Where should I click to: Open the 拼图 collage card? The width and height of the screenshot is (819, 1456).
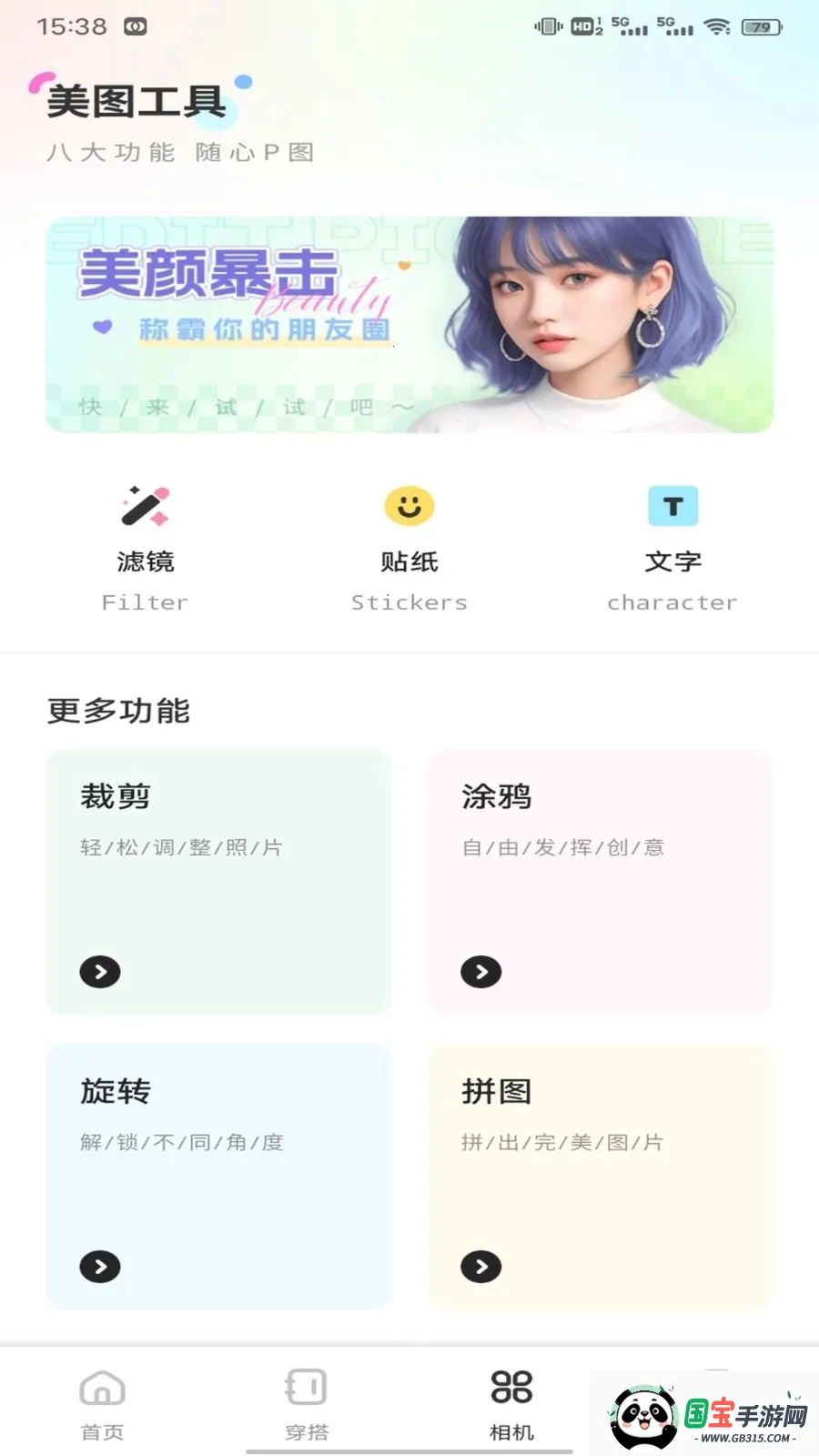[600, 1176]
